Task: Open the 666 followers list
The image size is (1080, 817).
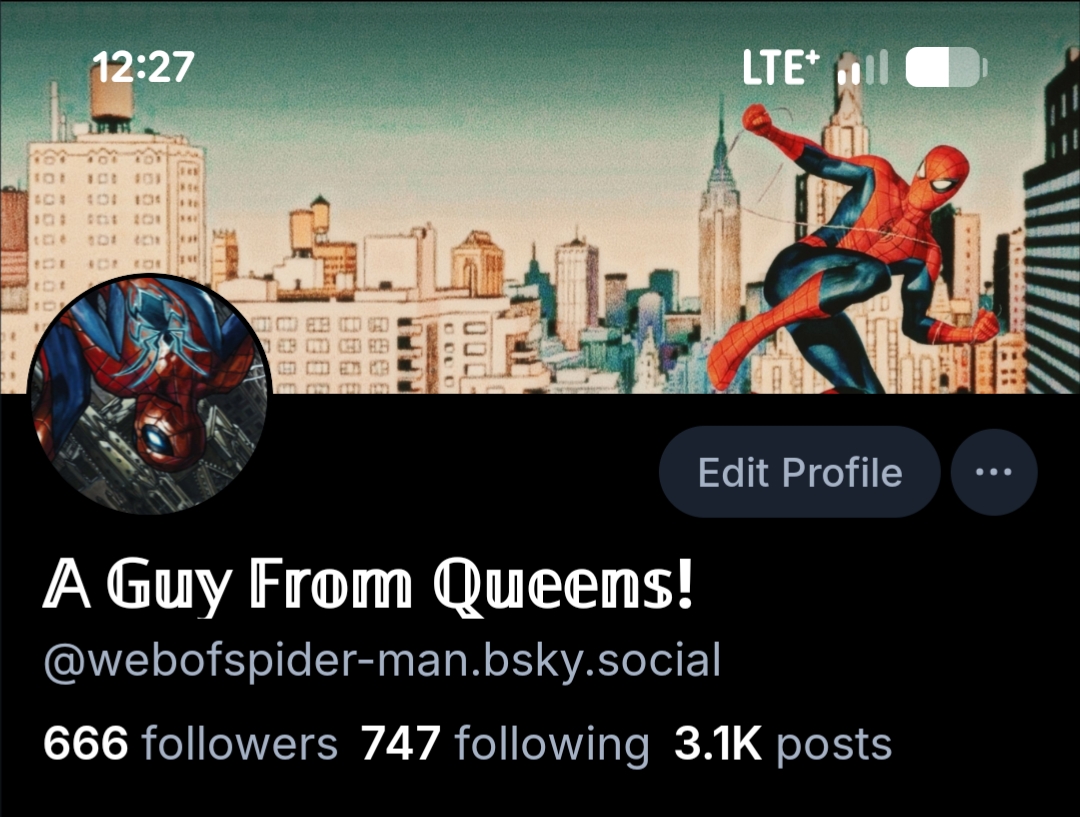Action: pyautogui.click(x=190, y=744)
